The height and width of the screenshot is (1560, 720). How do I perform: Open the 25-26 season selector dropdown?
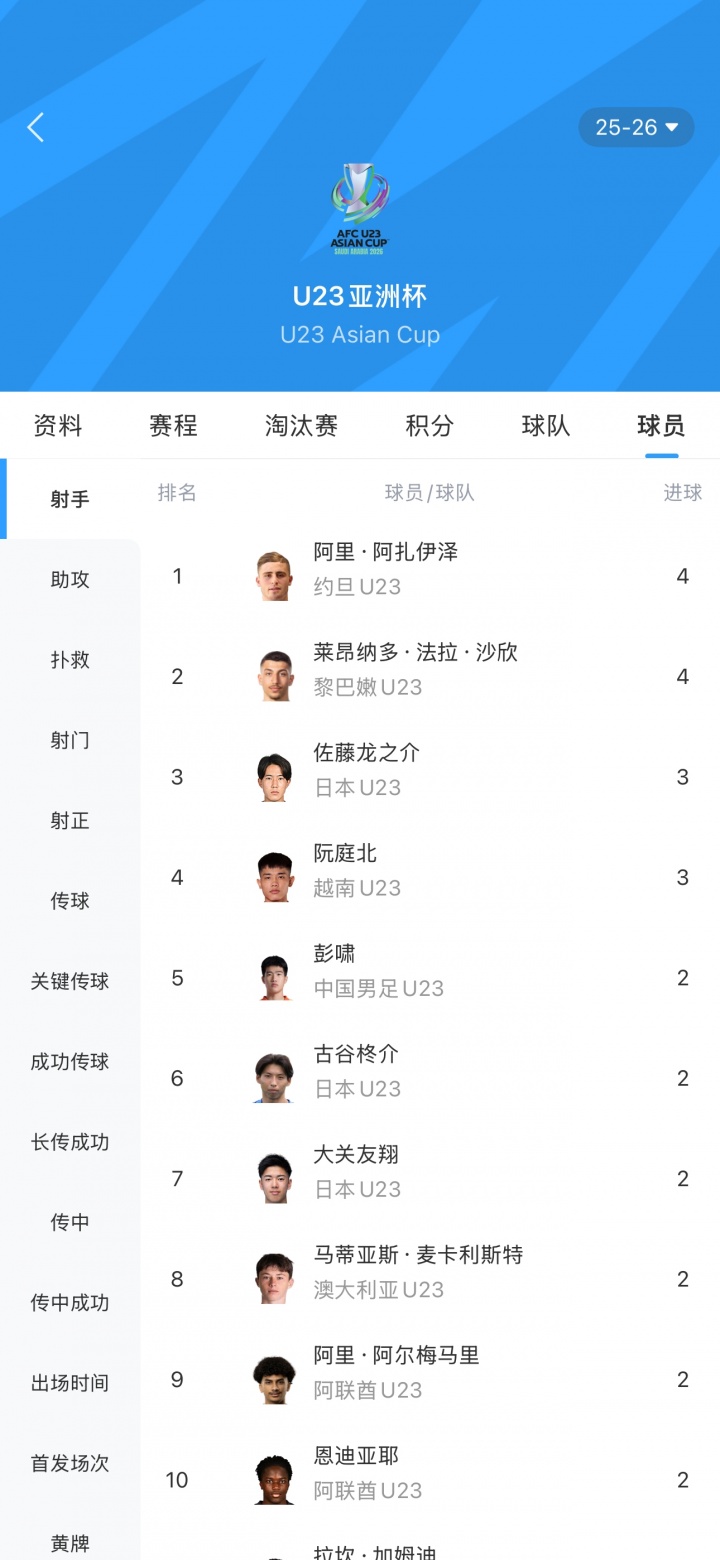click(x=636, y=127)
